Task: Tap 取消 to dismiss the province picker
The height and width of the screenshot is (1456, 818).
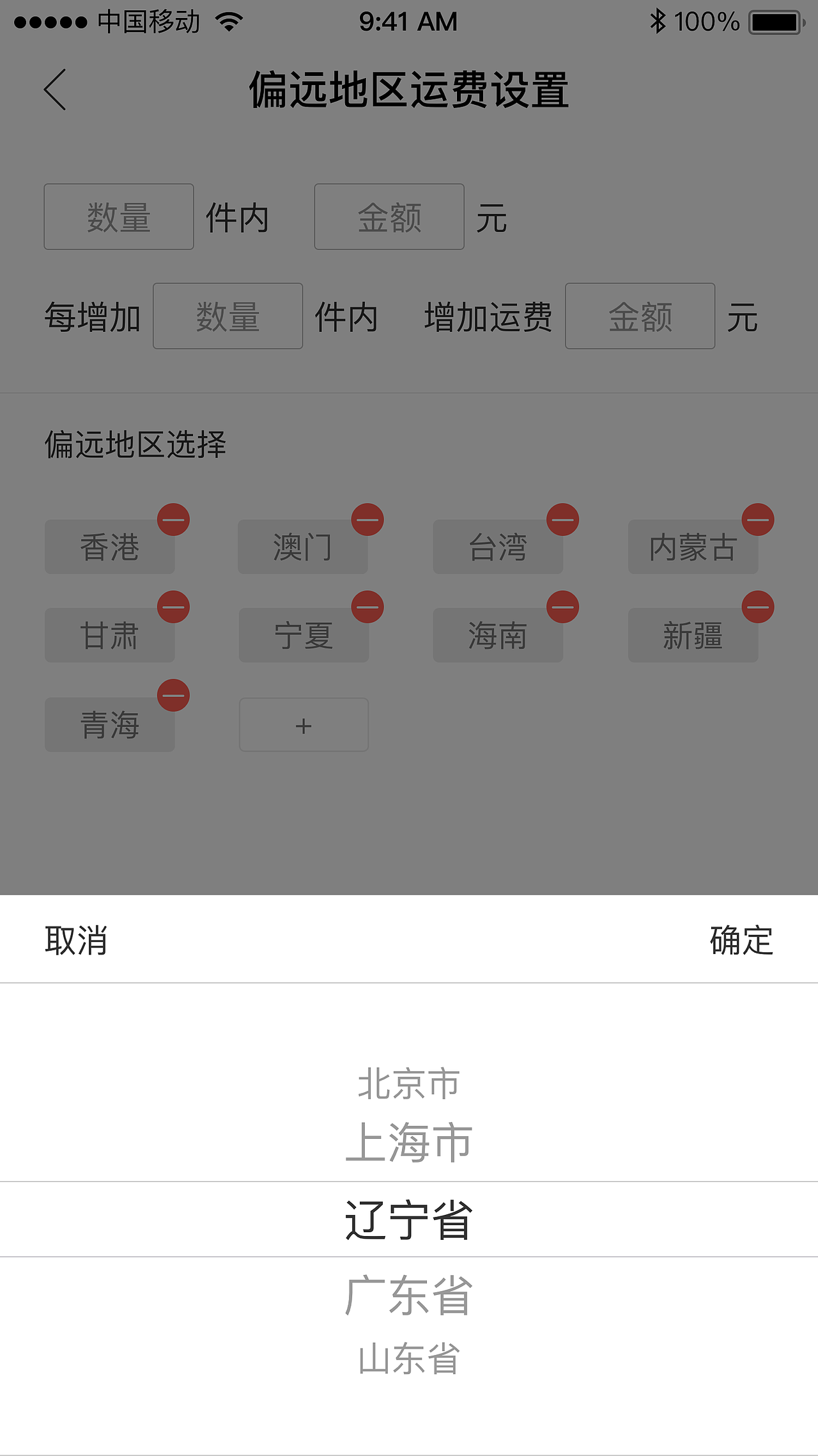Action: point(75,940)
